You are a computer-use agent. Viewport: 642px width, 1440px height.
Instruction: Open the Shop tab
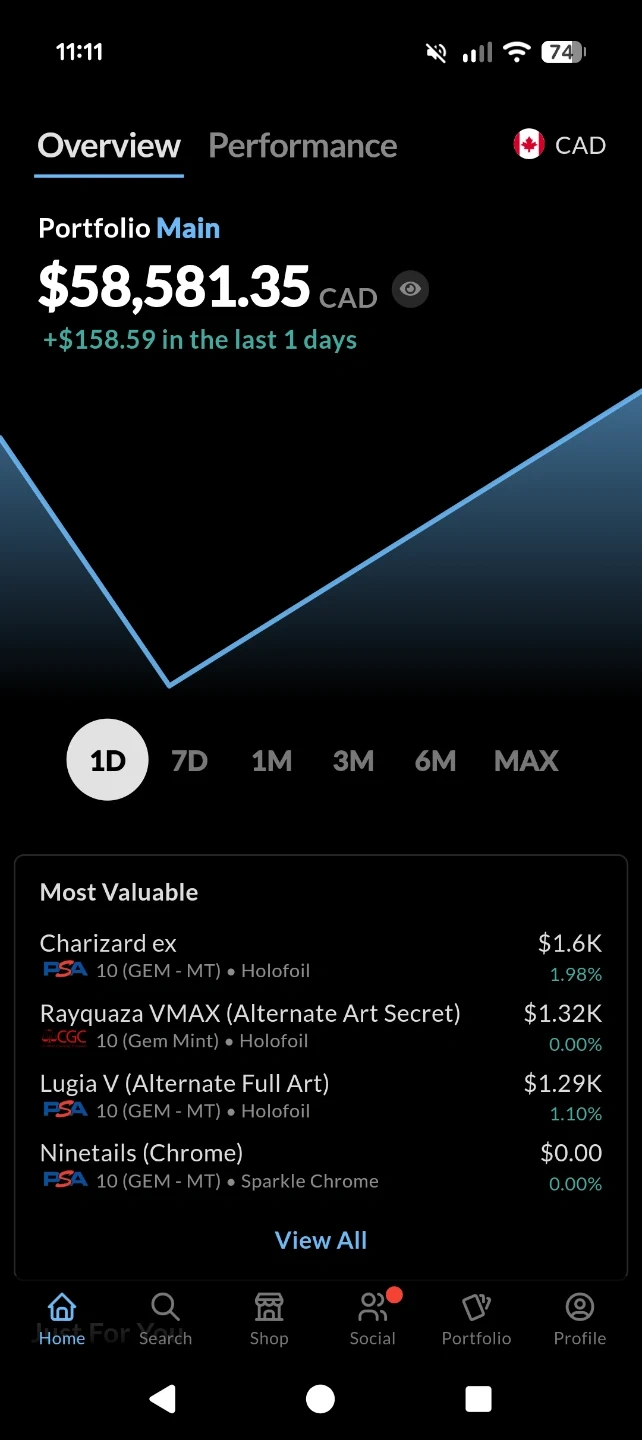point(269,1318)
